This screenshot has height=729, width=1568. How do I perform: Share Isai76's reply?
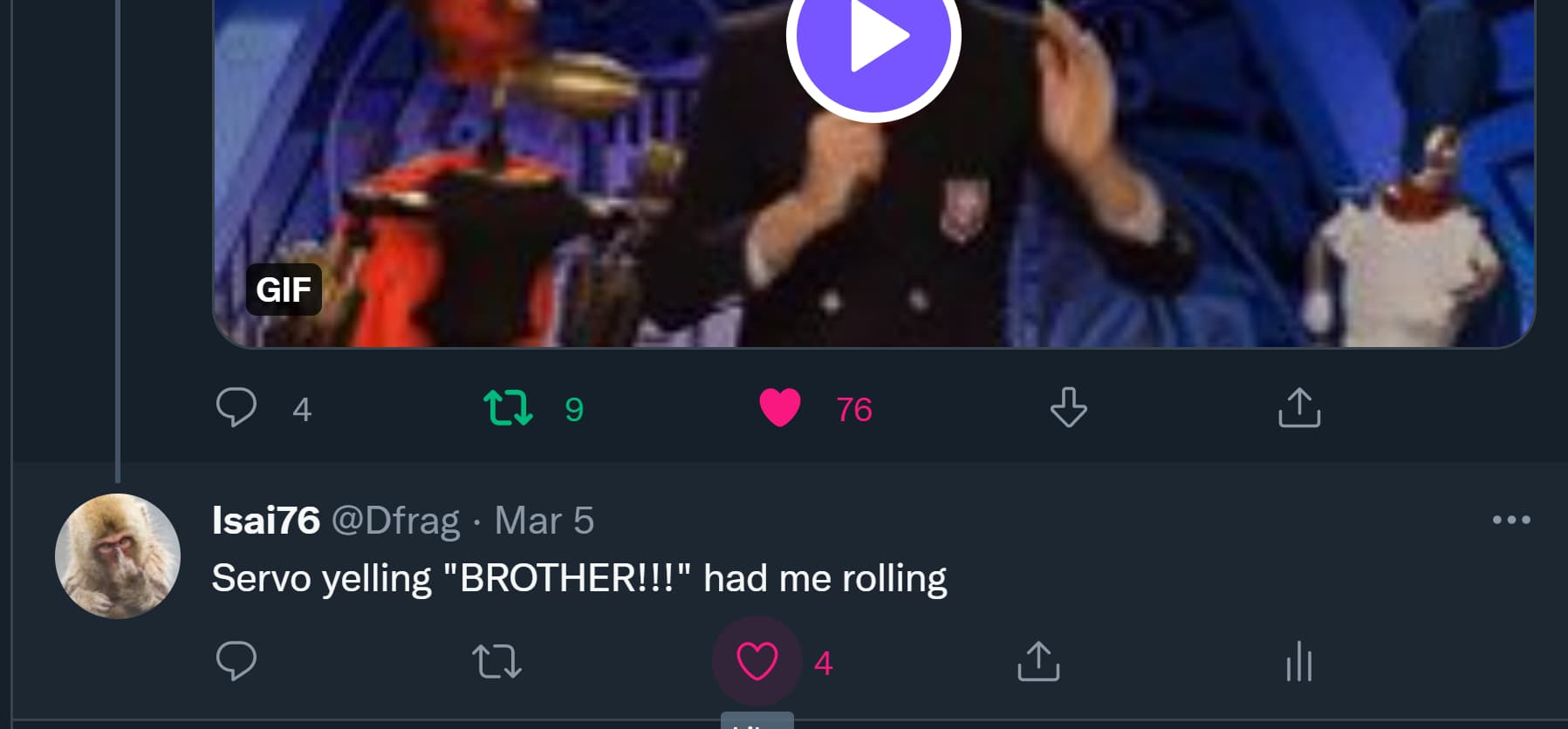coord(1038,661)
